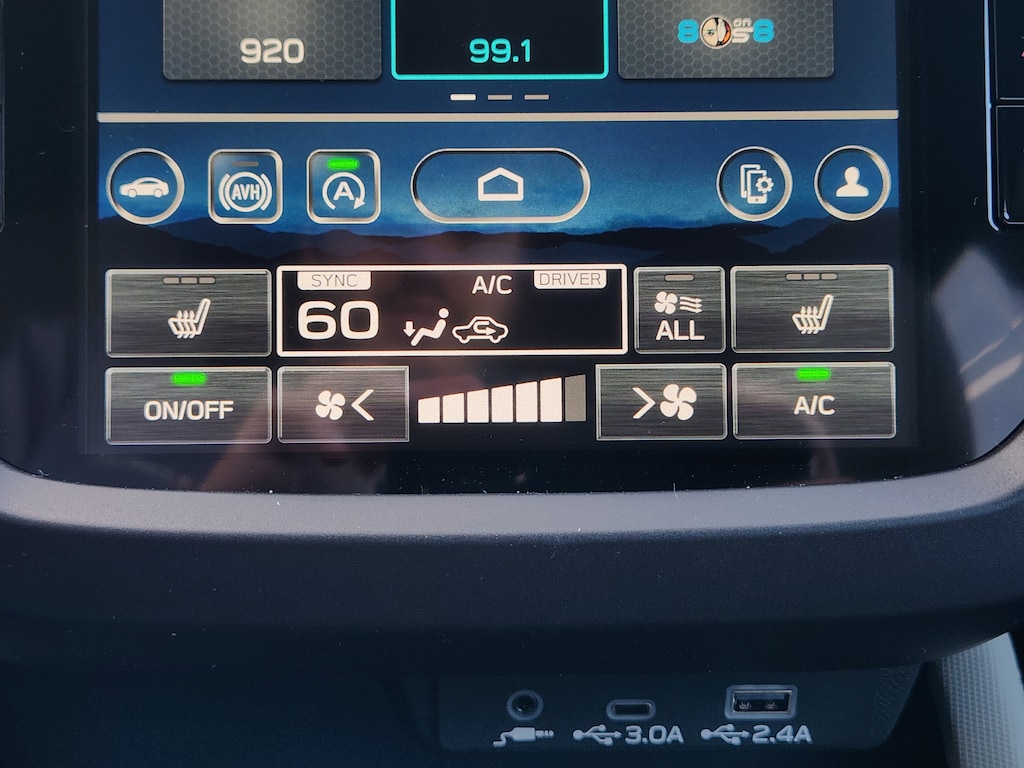The width and height of the screenshot is (1024, 768).
Task: Turn on driver seat heater
Action: (x=188, y=313)
